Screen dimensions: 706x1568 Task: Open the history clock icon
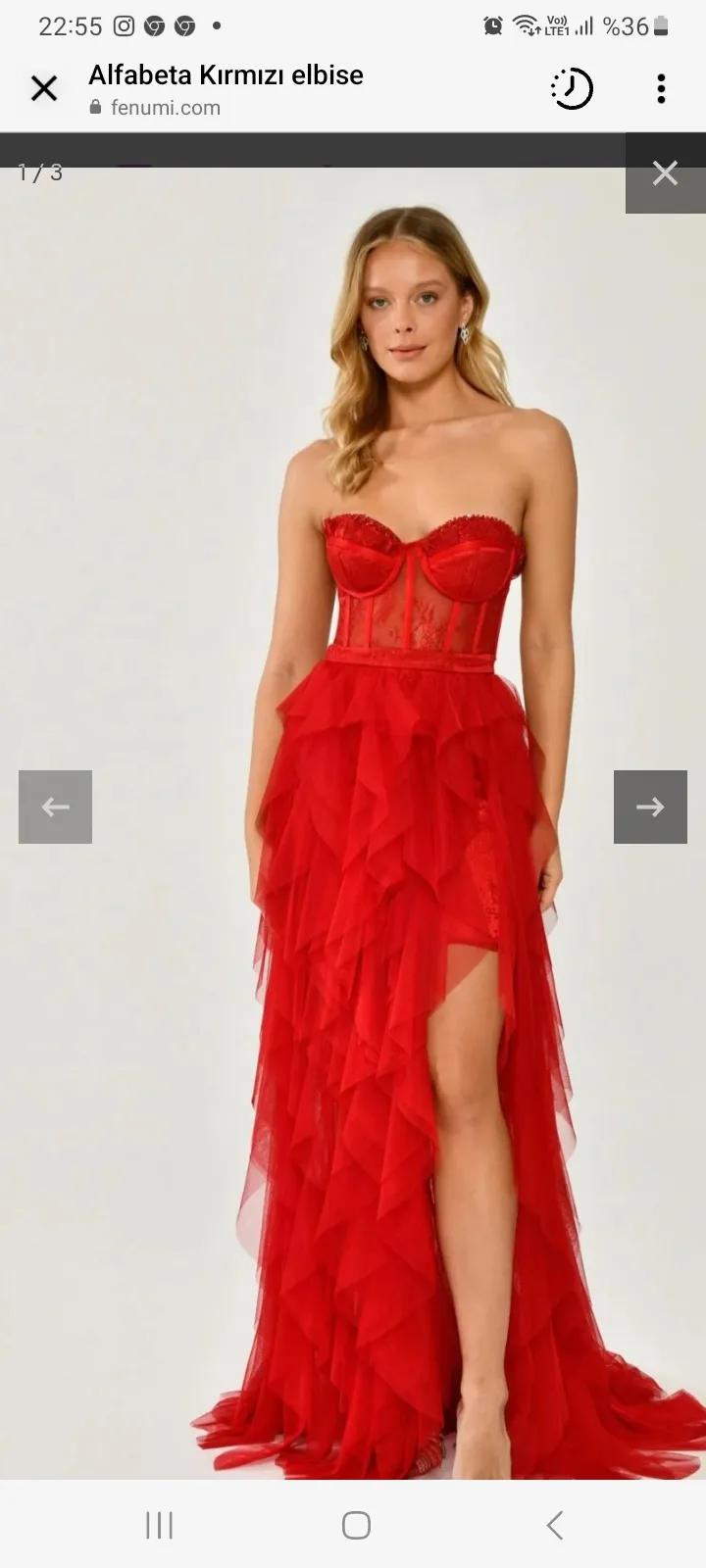(572, 89)
